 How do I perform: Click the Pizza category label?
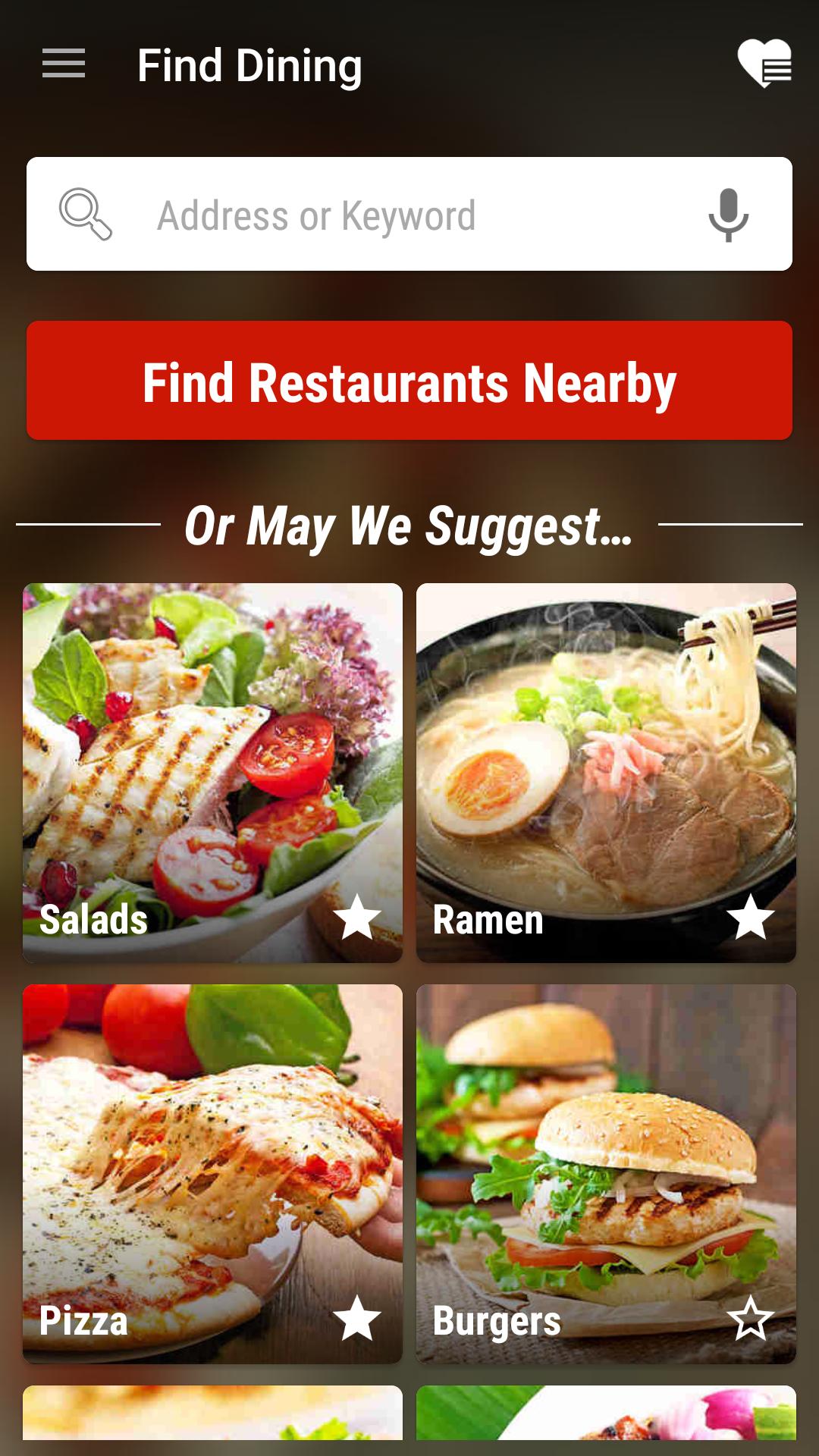tap(86, 1319)
